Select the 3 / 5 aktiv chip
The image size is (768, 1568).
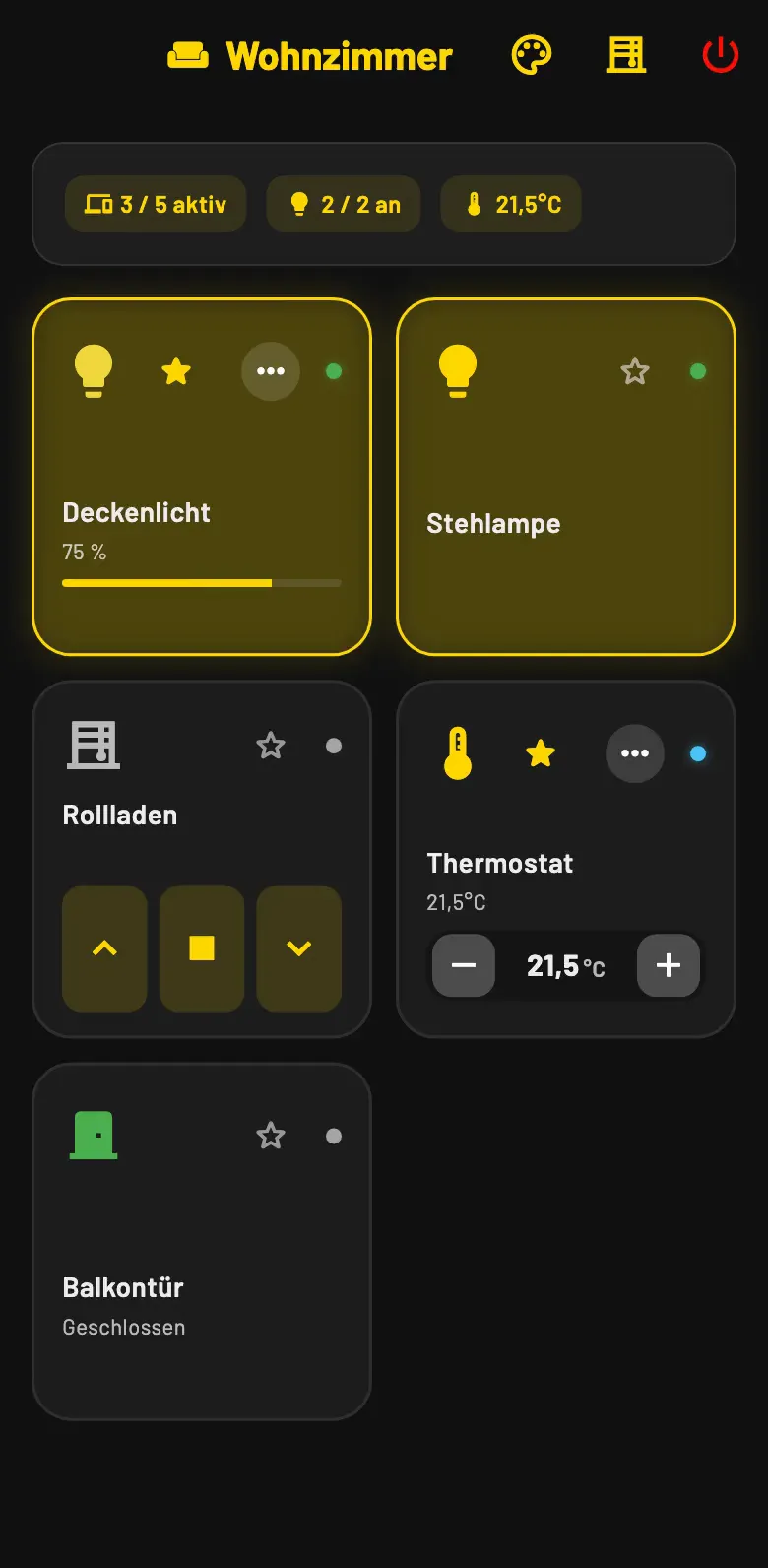[156, 205]
